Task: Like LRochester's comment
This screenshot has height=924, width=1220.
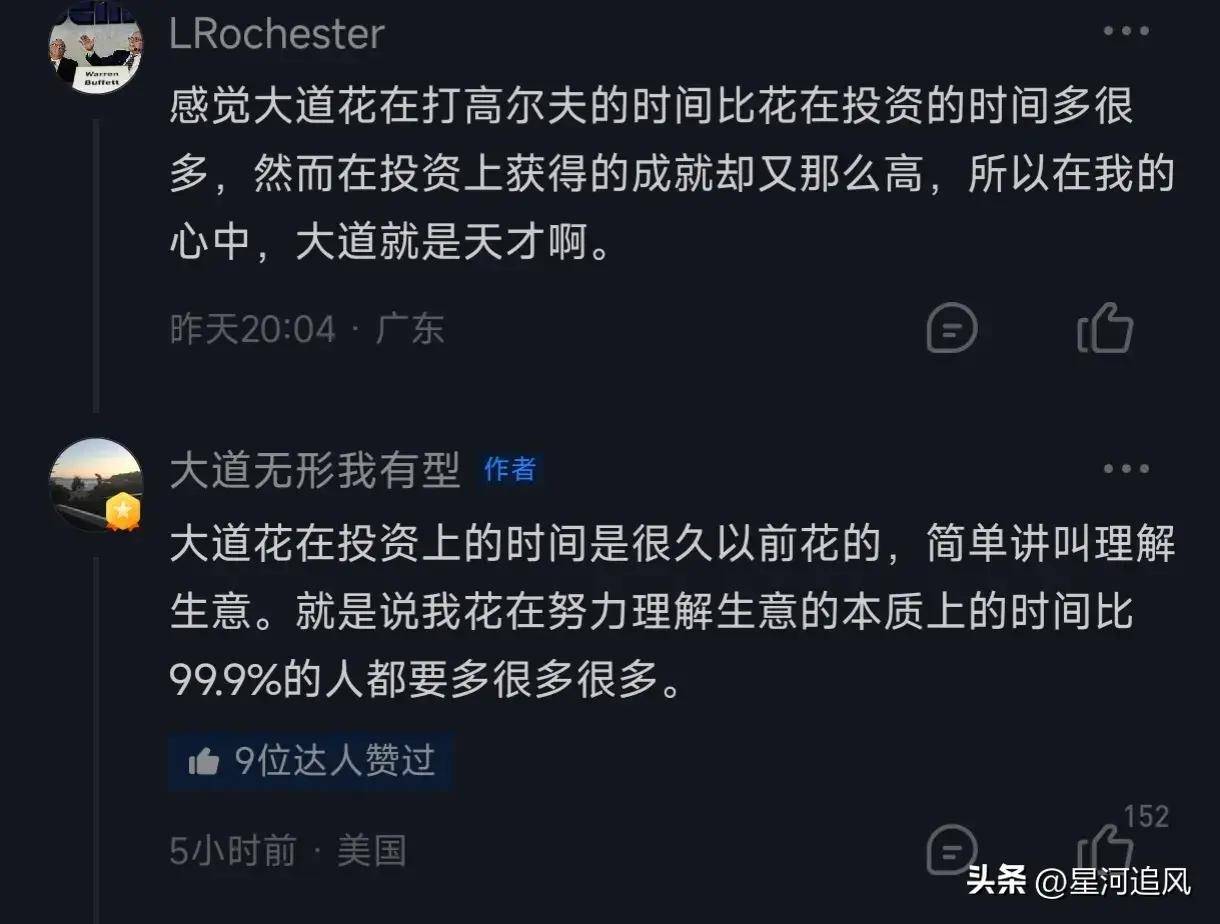Action: tap(1105, 328)
